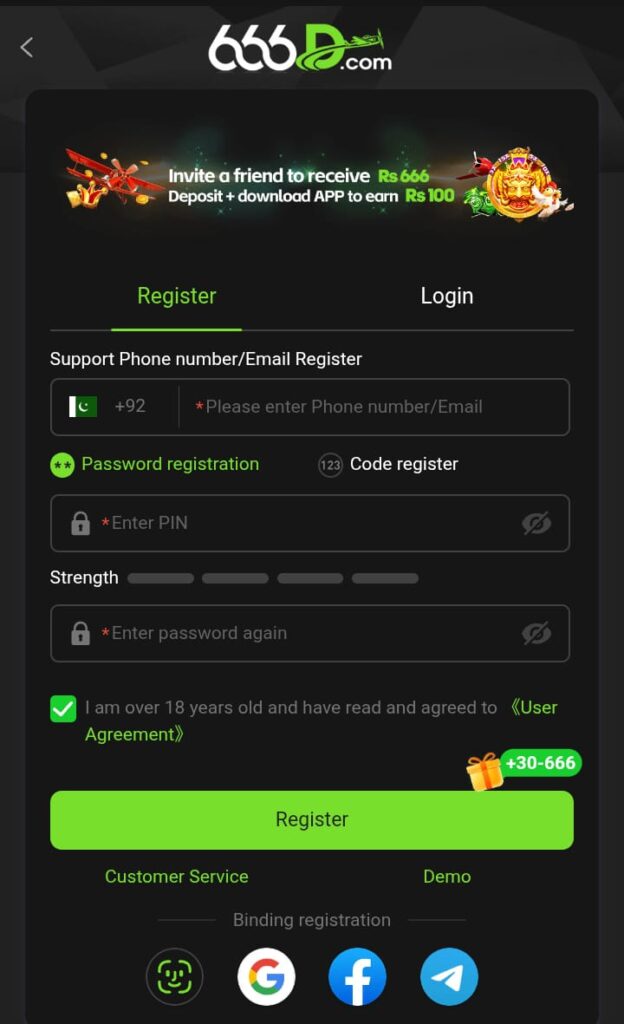This screenshot has height=1024, width=624.
Task: Focus the Enter PIN field
Action: (300, 523)
